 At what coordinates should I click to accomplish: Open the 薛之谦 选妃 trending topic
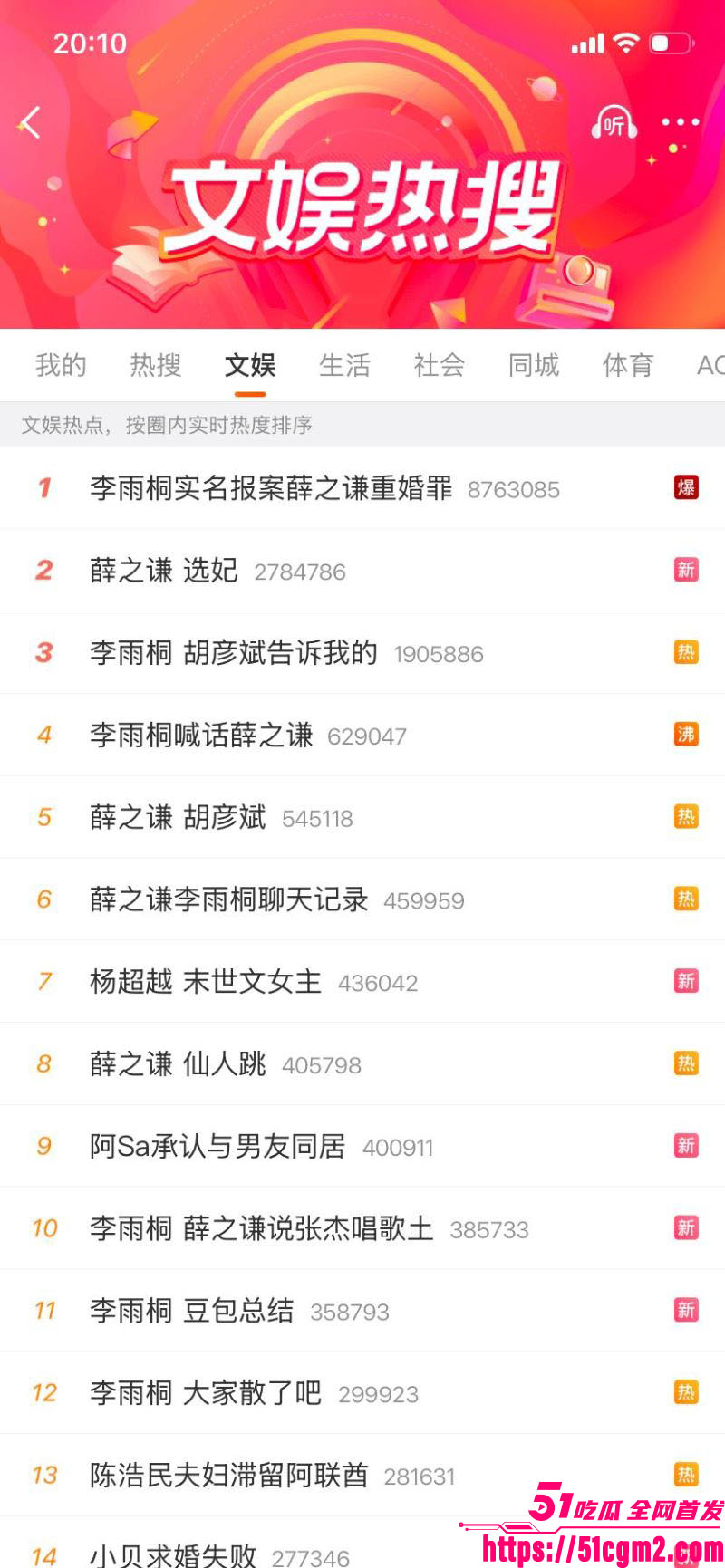[x=362, y=571]
